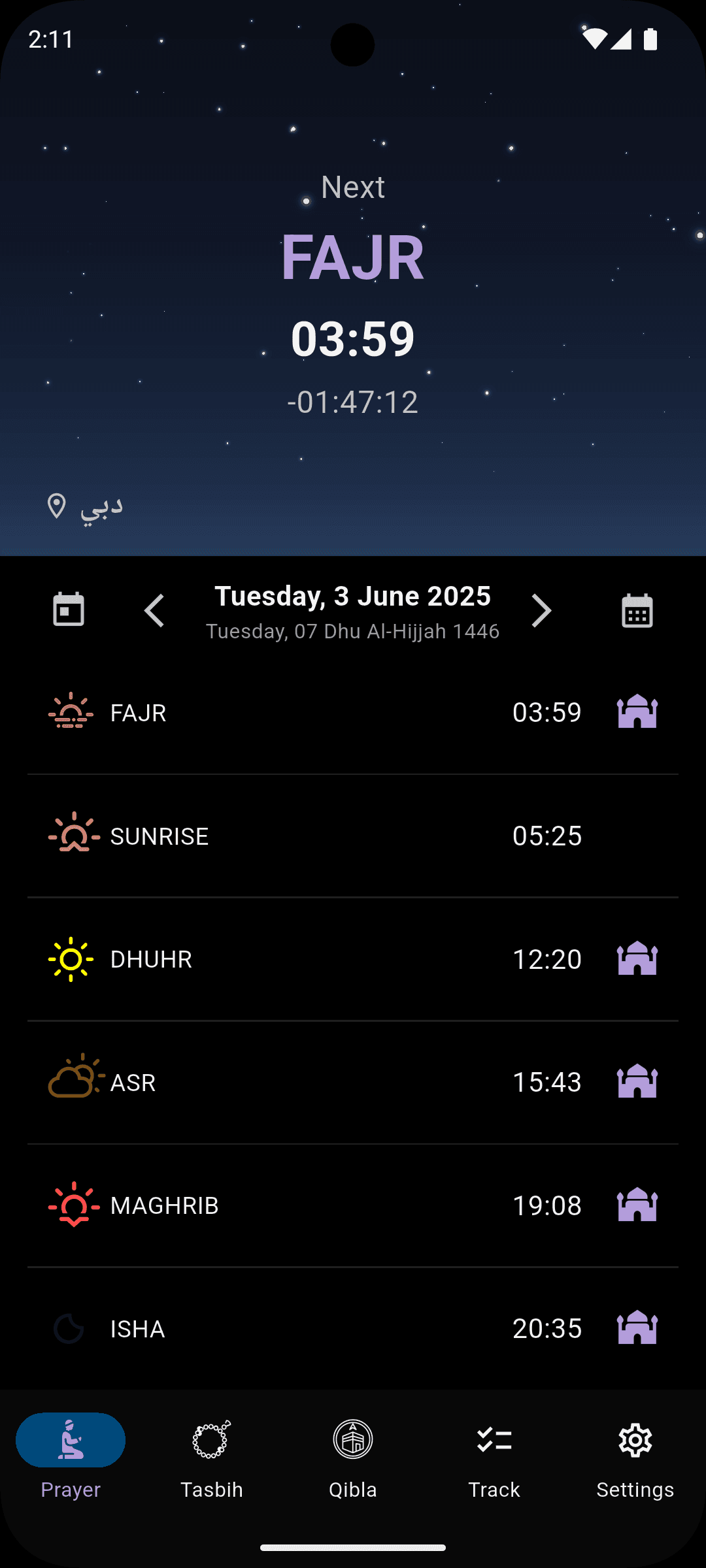Open the Qibla compass
This screenshot has height=1568, width=706.
(352, 1439)
